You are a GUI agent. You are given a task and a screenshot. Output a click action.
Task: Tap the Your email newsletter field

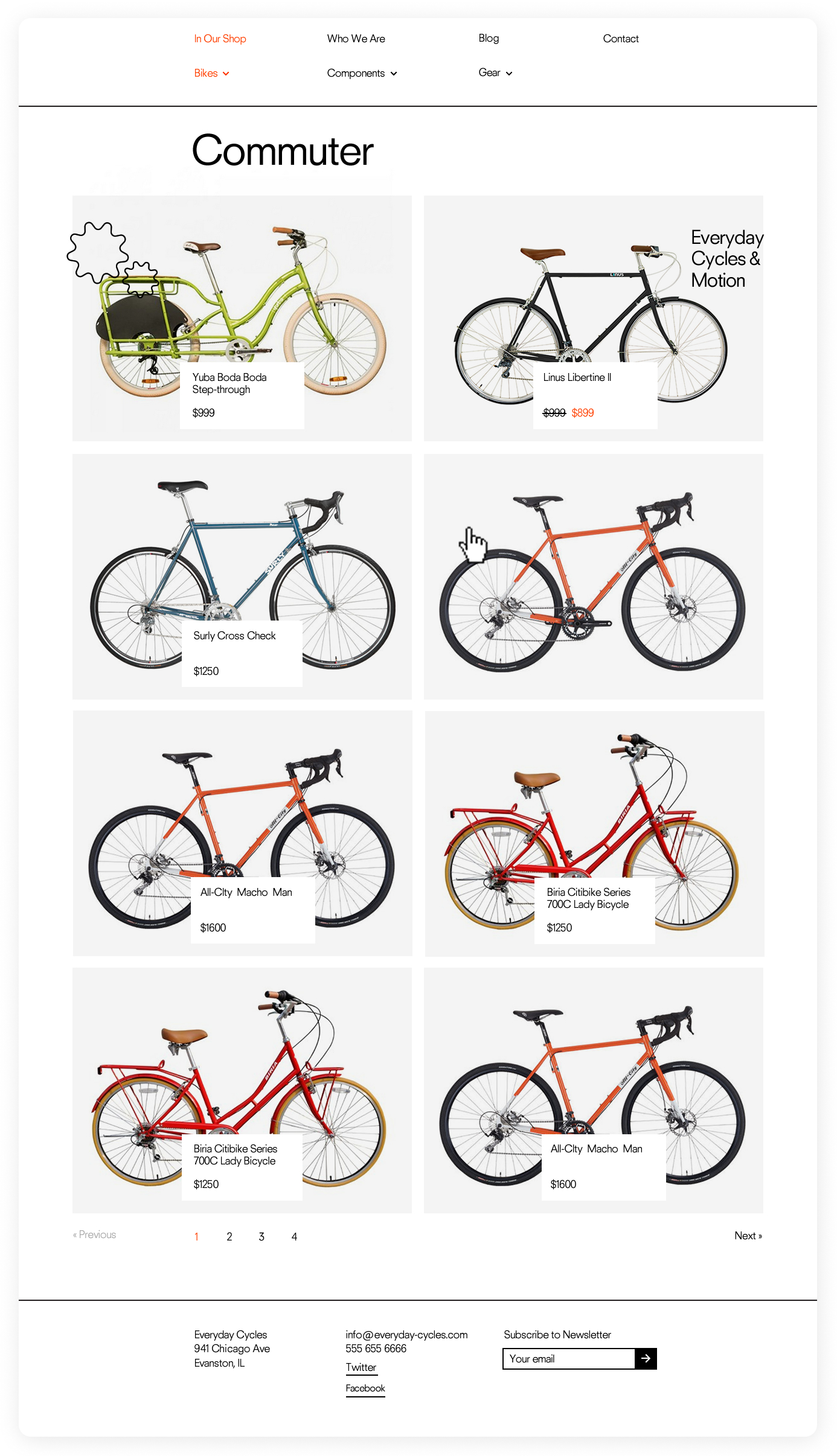(569, 1359)
